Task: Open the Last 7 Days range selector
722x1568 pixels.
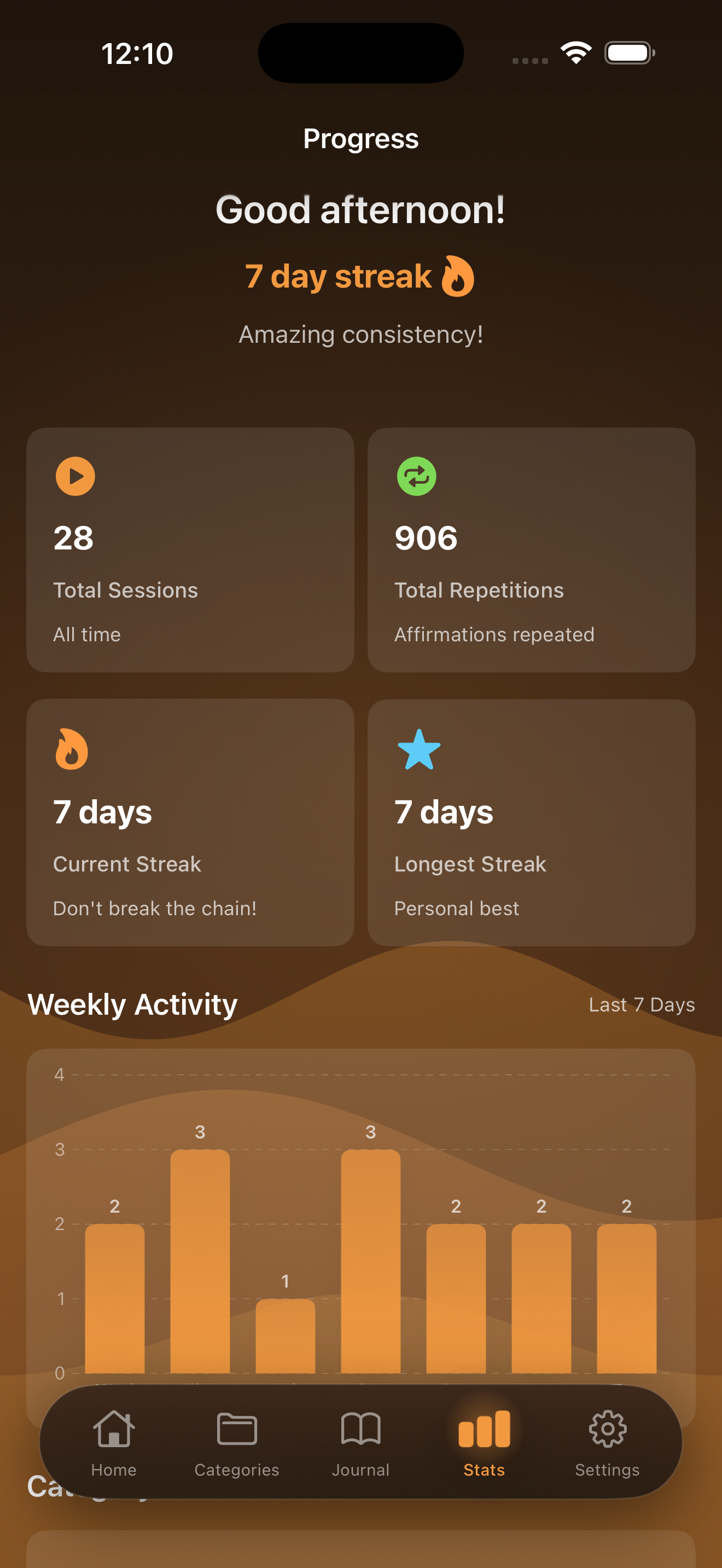Action: (x=642, y=1004)
